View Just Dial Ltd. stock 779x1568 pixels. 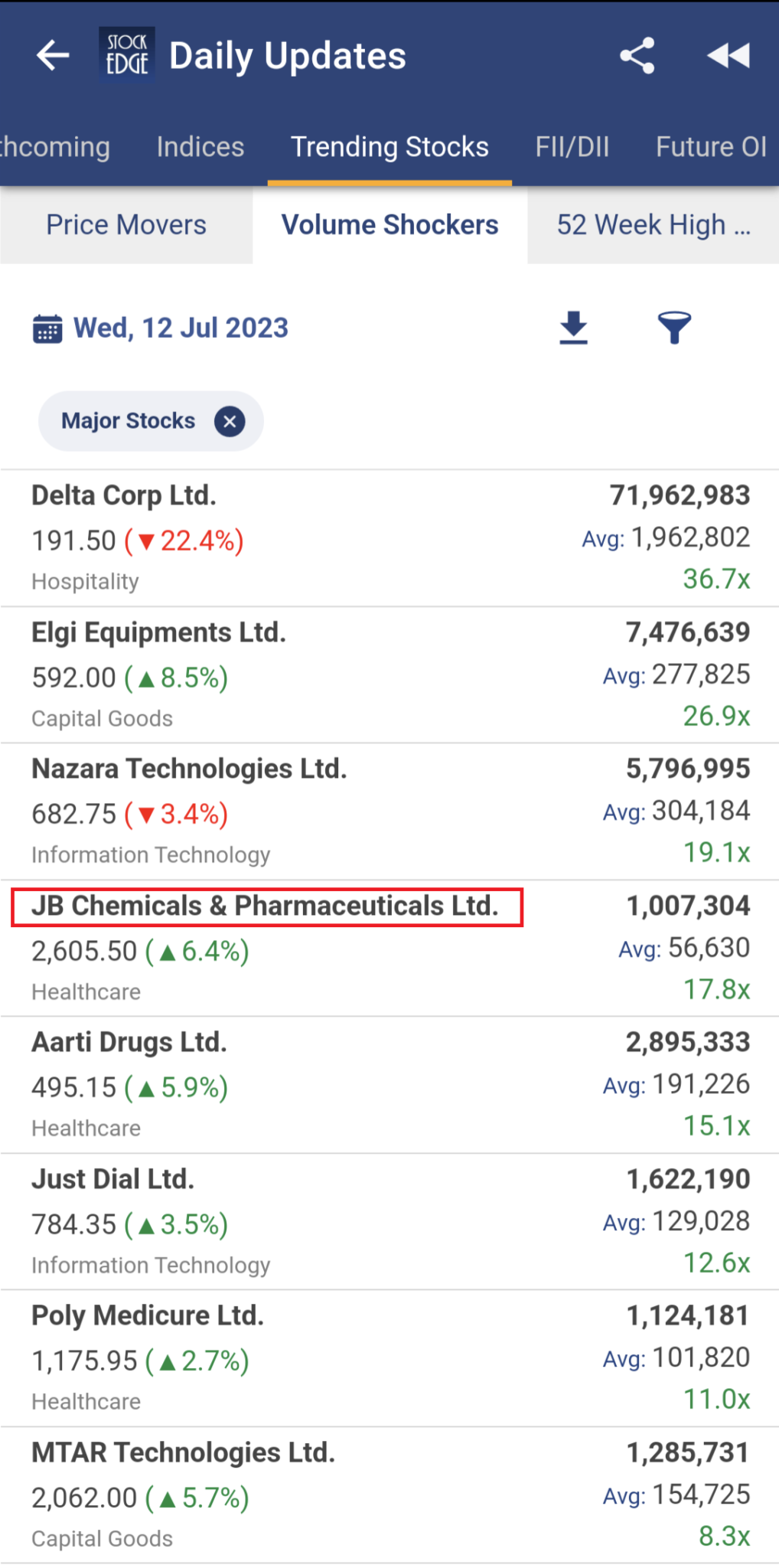112,1180
